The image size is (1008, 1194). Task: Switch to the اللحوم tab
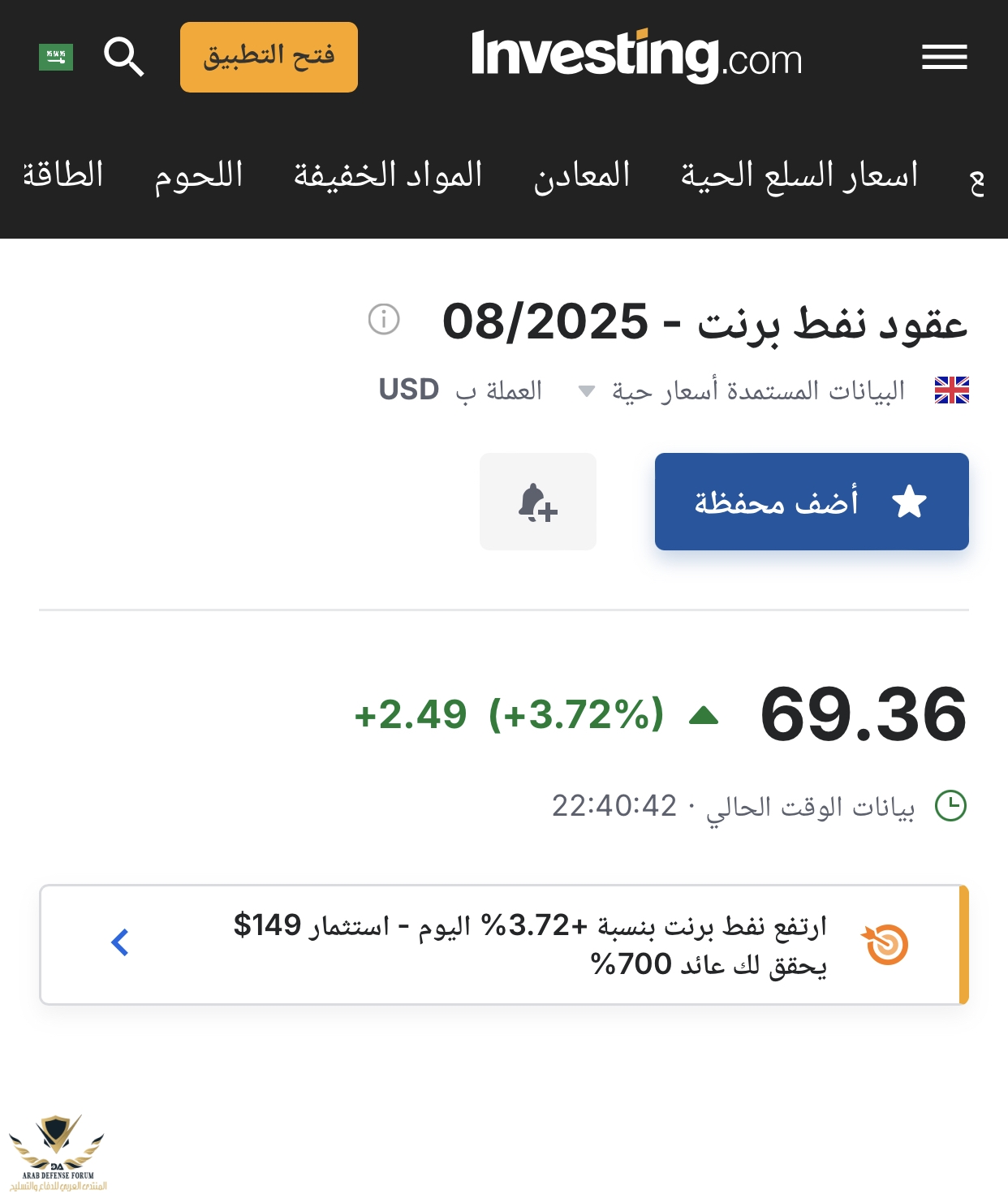(199, 175)
